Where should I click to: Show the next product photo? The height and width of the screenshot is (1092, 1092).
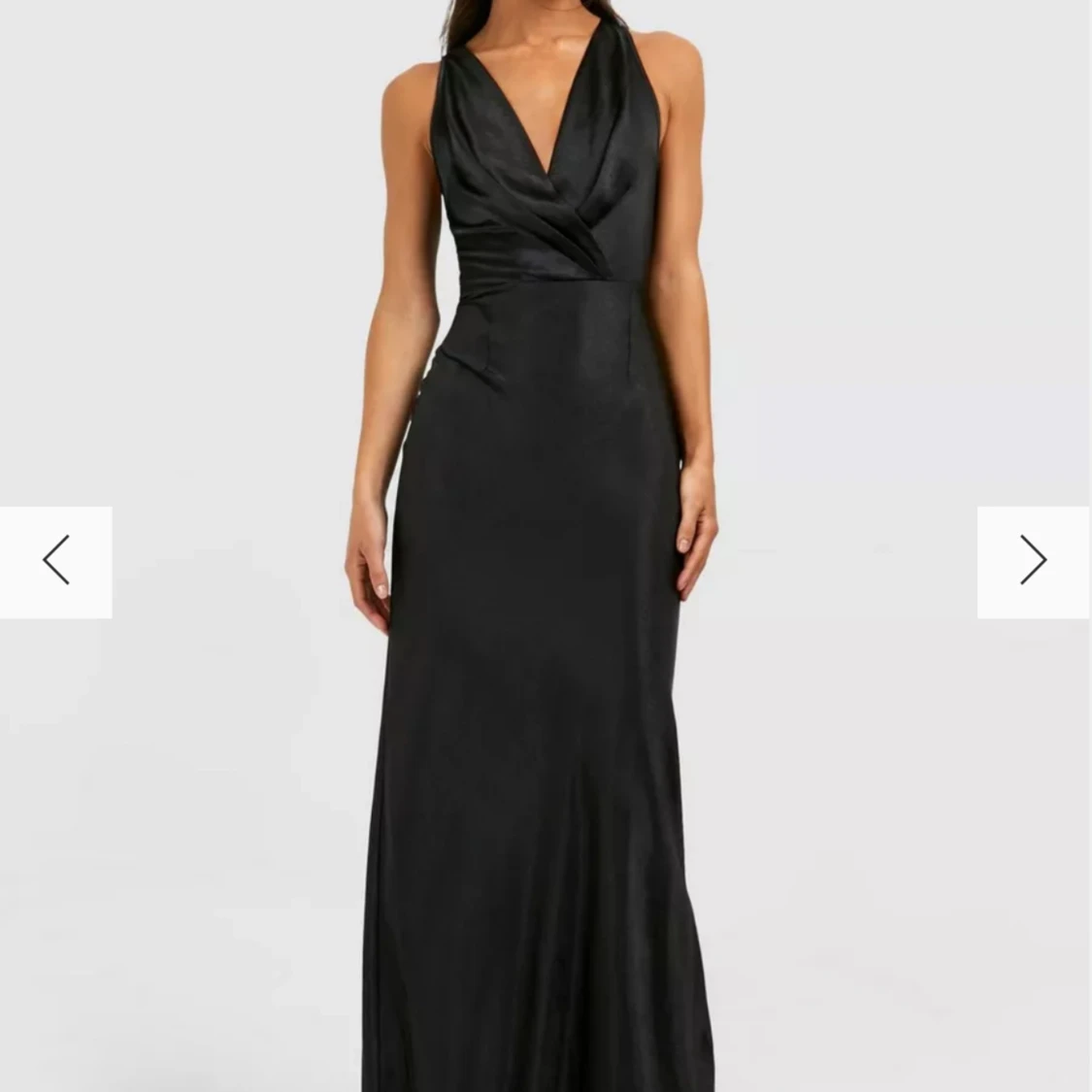pyautogui.click(x=1034, y=561)
